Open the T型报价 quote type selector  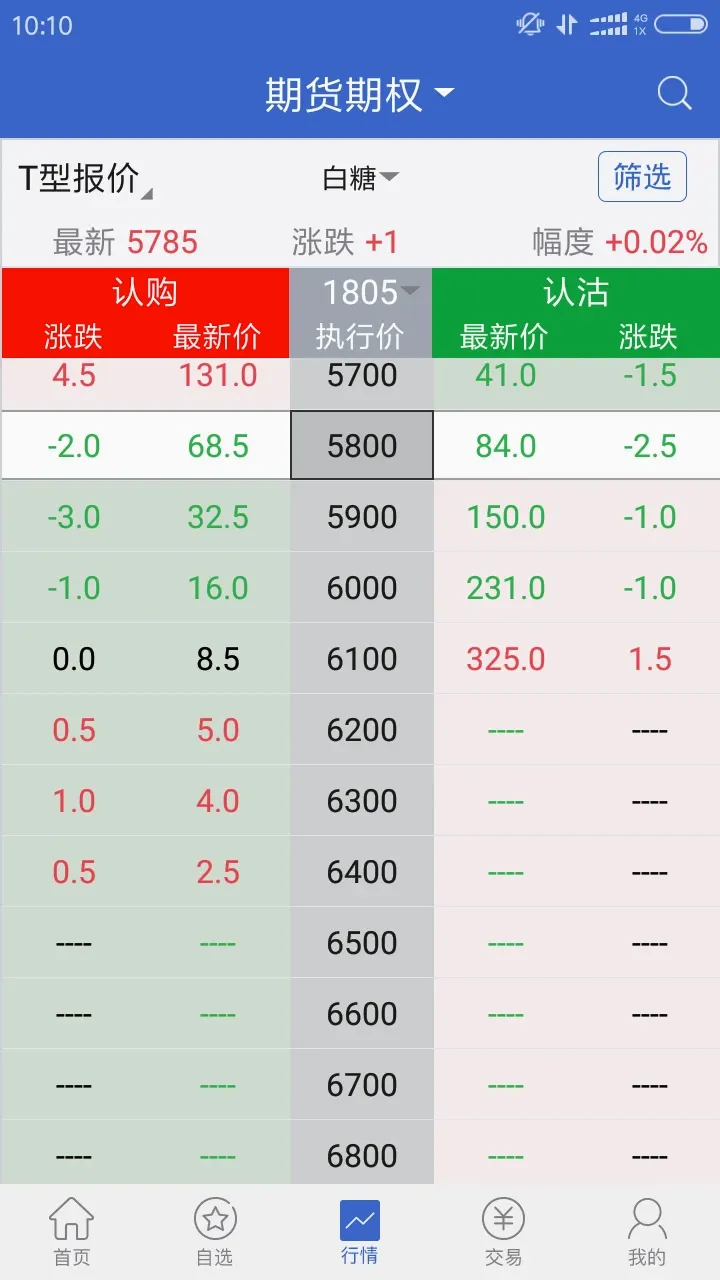pyautogui.click(x=86, y=178)
